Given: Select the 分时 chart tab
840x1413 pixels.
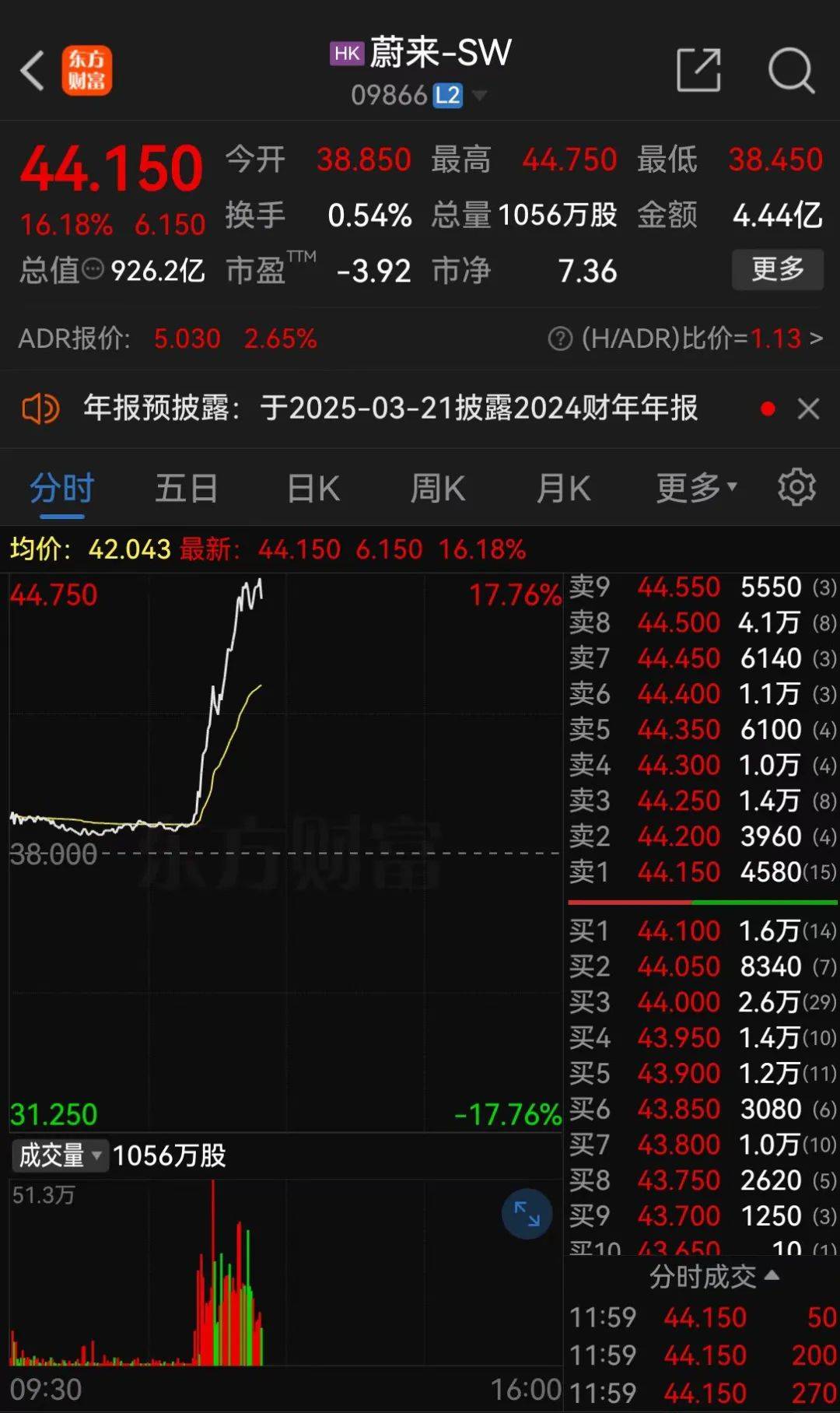Looking at the screenshot, I should point(62,489).
